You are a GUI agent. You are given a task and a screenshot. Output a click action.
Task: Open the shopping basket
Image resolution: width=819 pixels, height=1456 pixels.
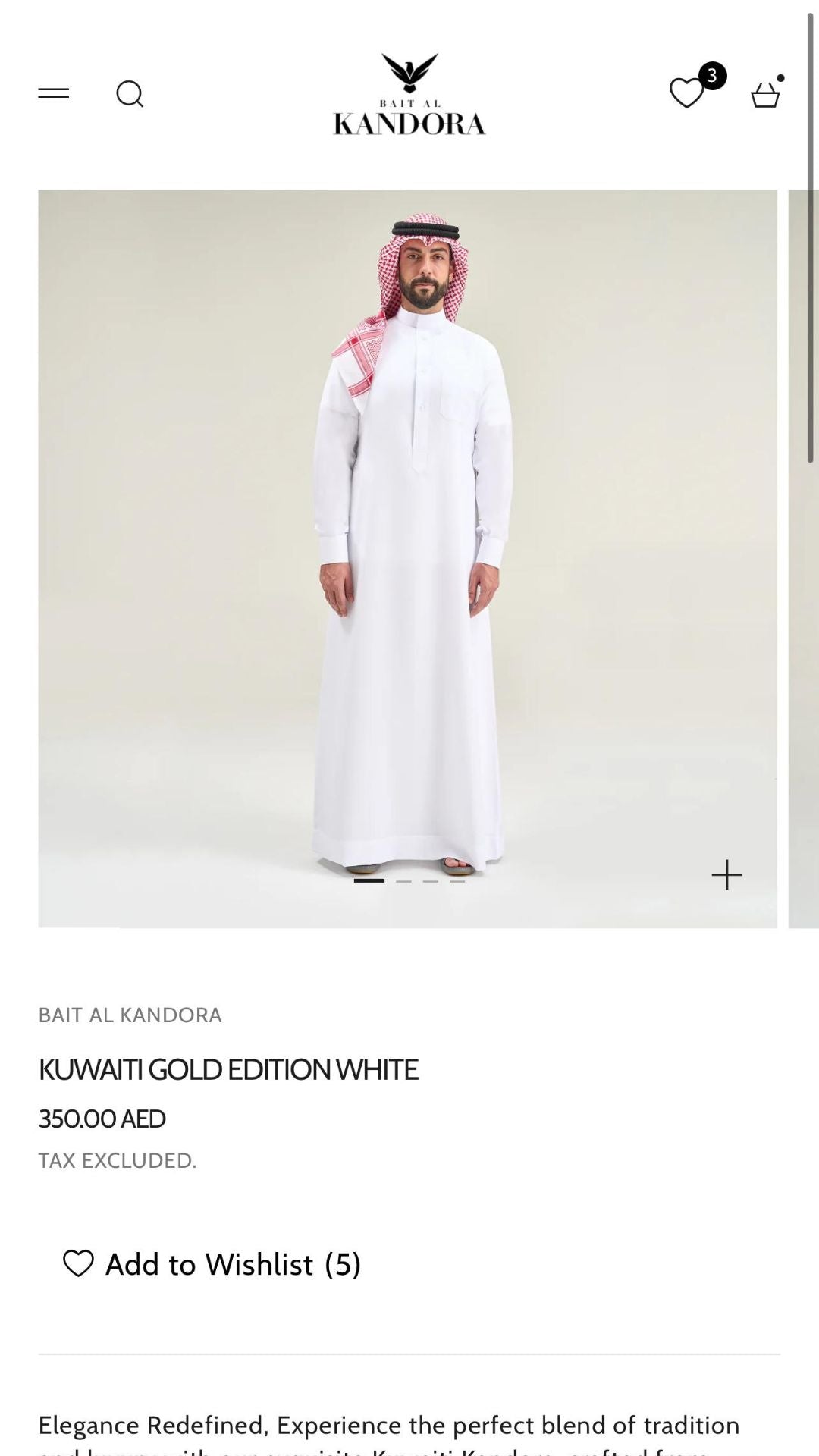click(x=765, y=95)
